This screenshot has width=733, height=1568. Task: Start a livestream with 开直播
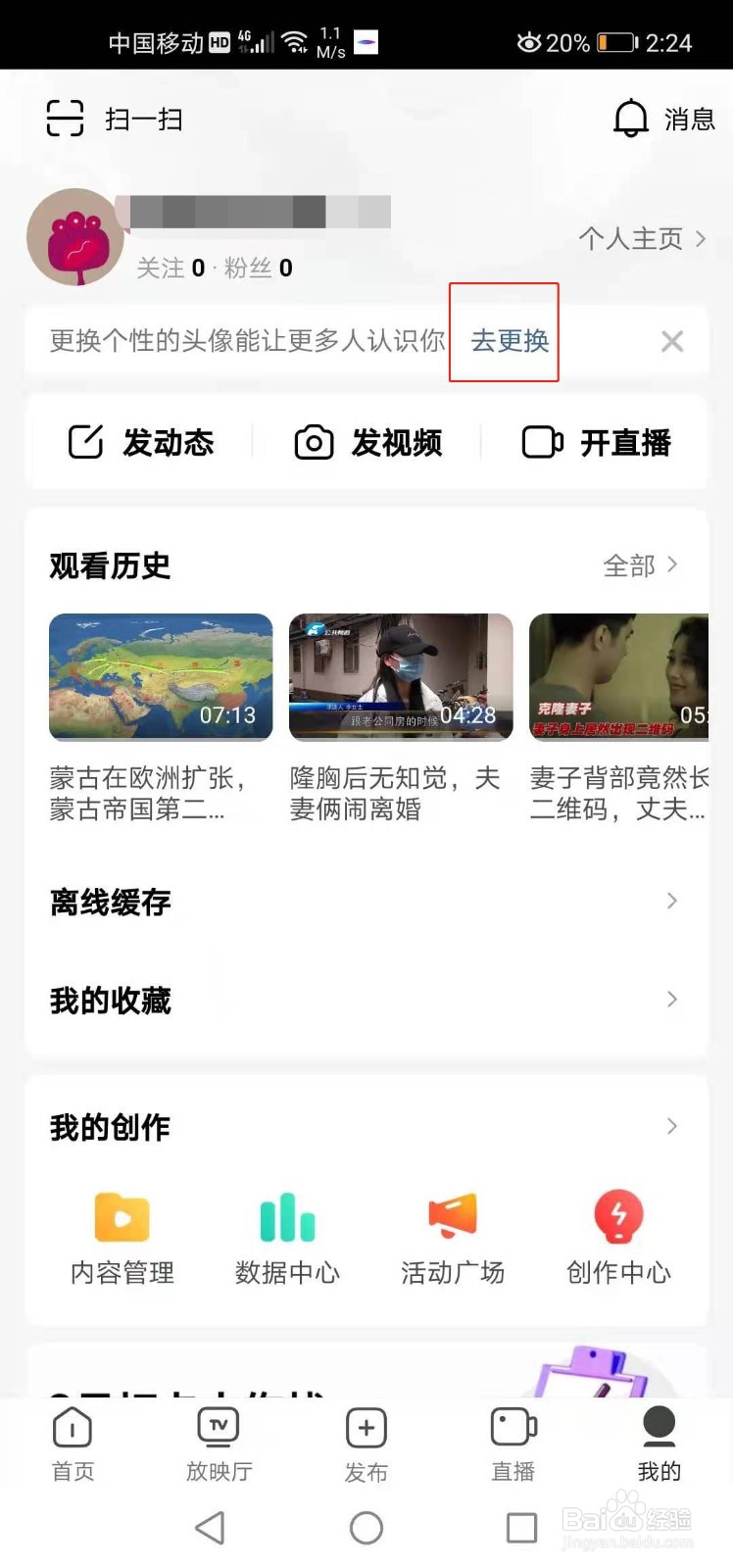click(x=596, y=442)
